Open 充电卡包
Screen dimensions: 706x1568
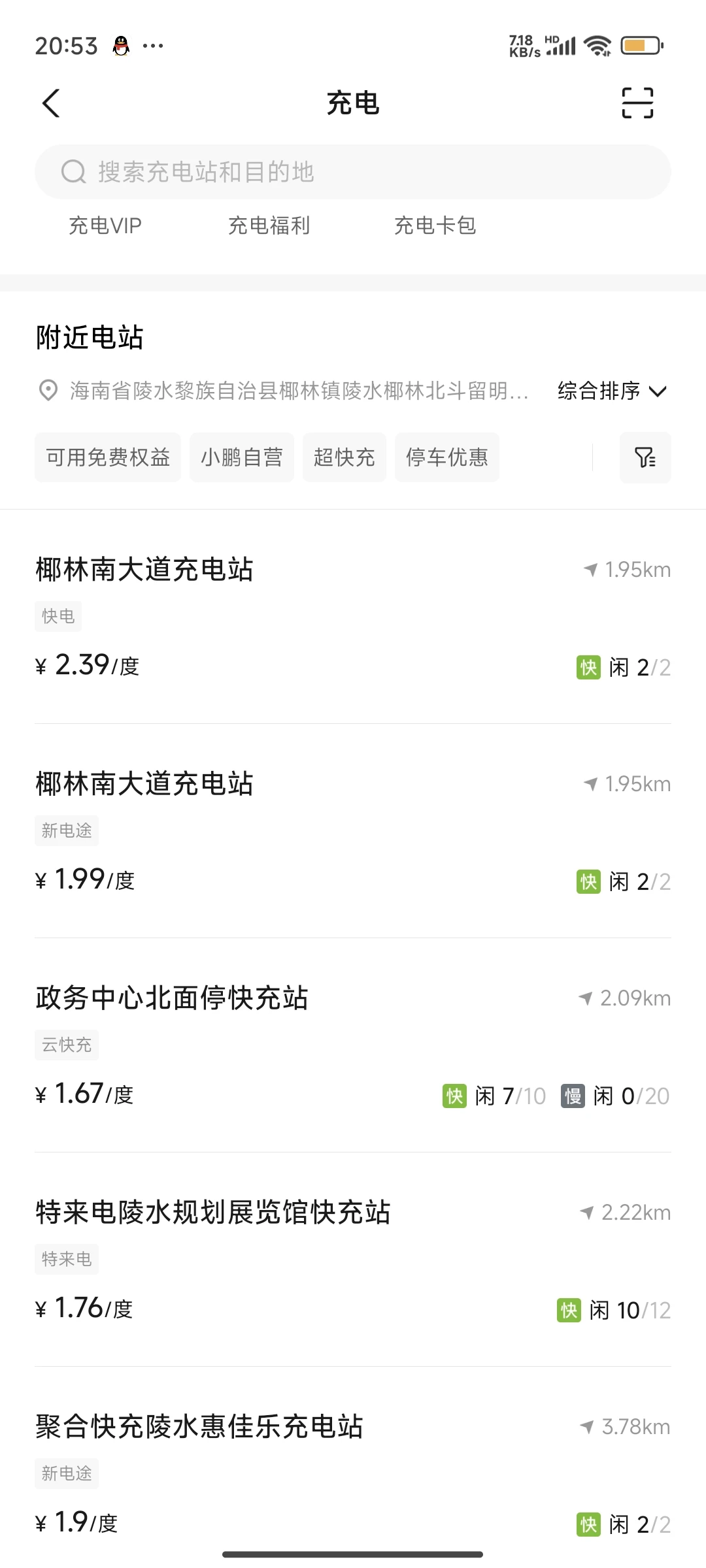[435, 225]
